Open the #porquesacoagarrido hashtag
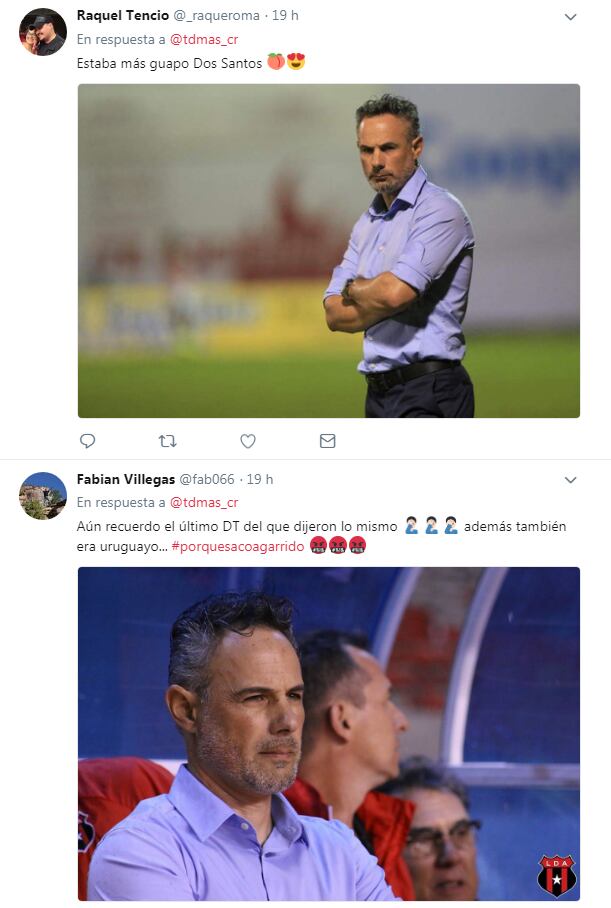This screenshot has width=611, height=908. coord(237,547)
